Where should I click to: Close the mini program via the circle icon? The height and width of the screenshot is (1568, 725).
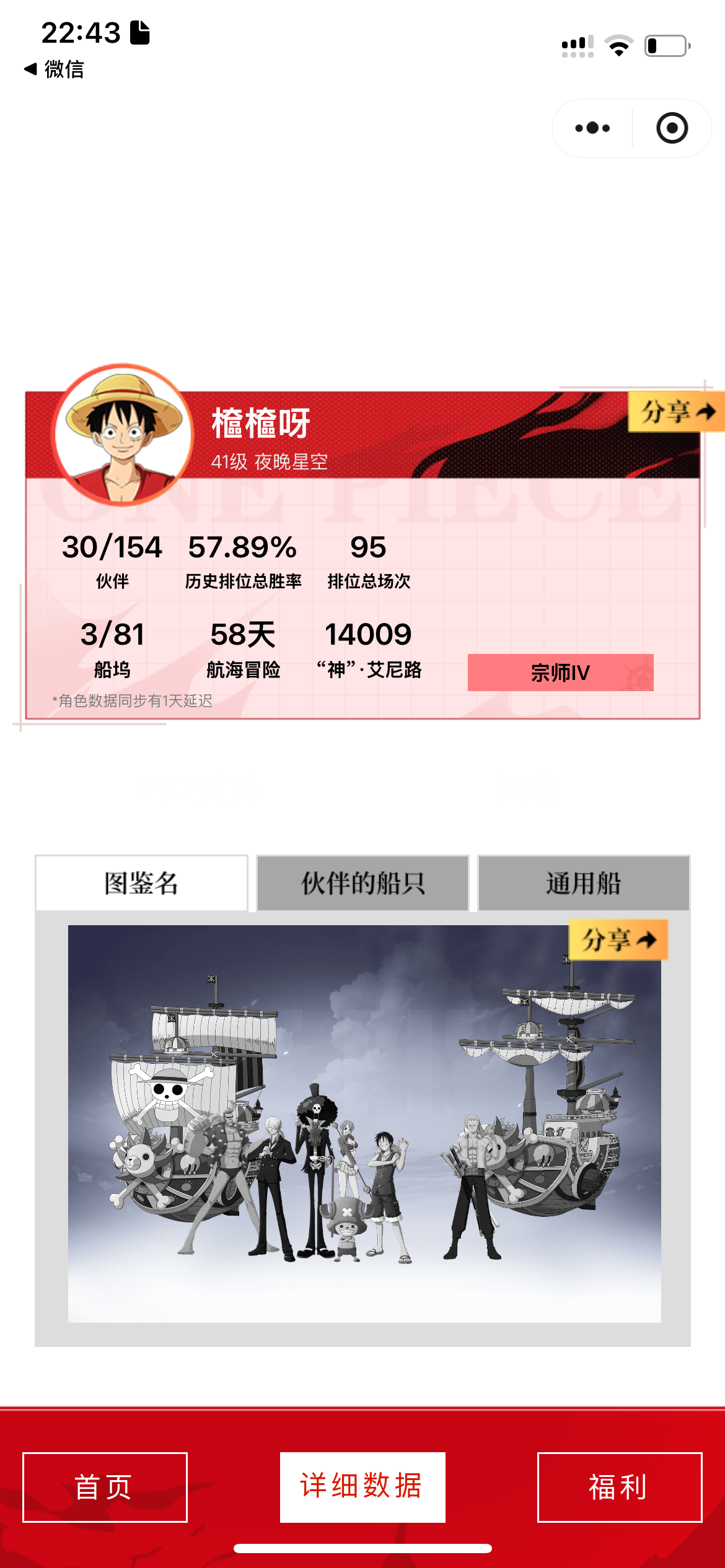click(672, 128)
